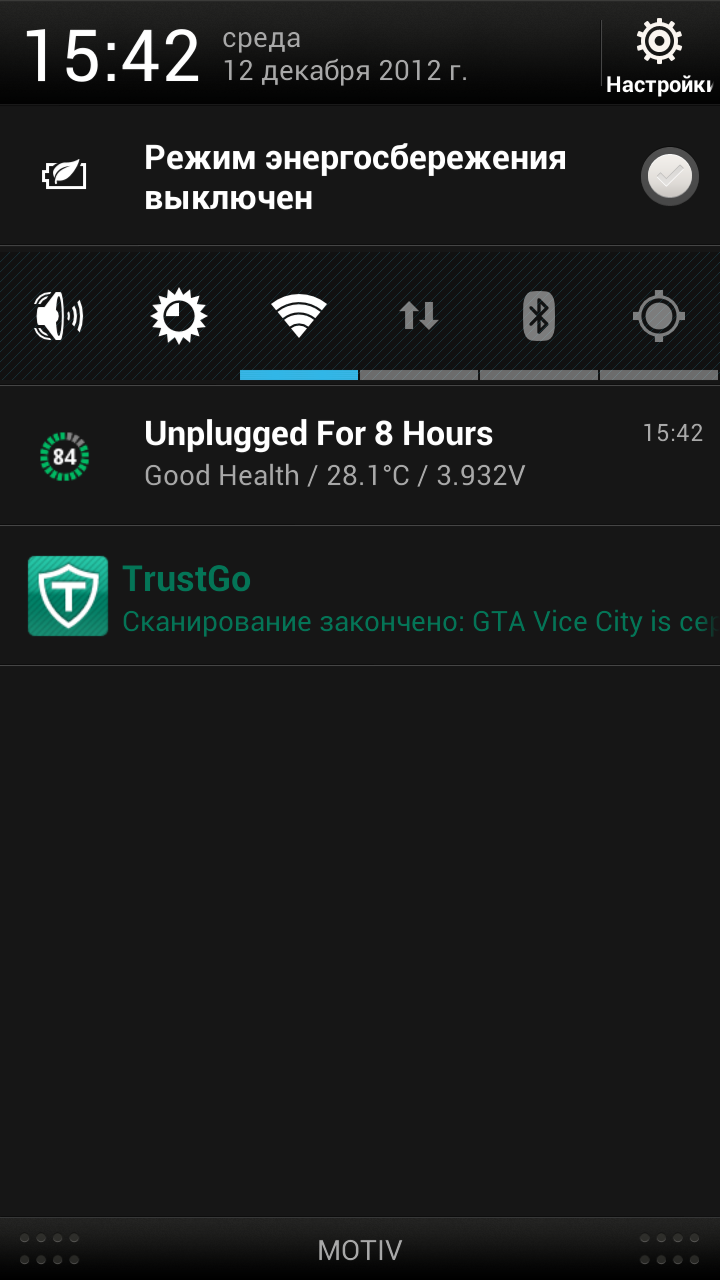Viewport: 720px width, 1280px height.
Task: Open the TrustGo scan notification
Action: coord(360,596)
